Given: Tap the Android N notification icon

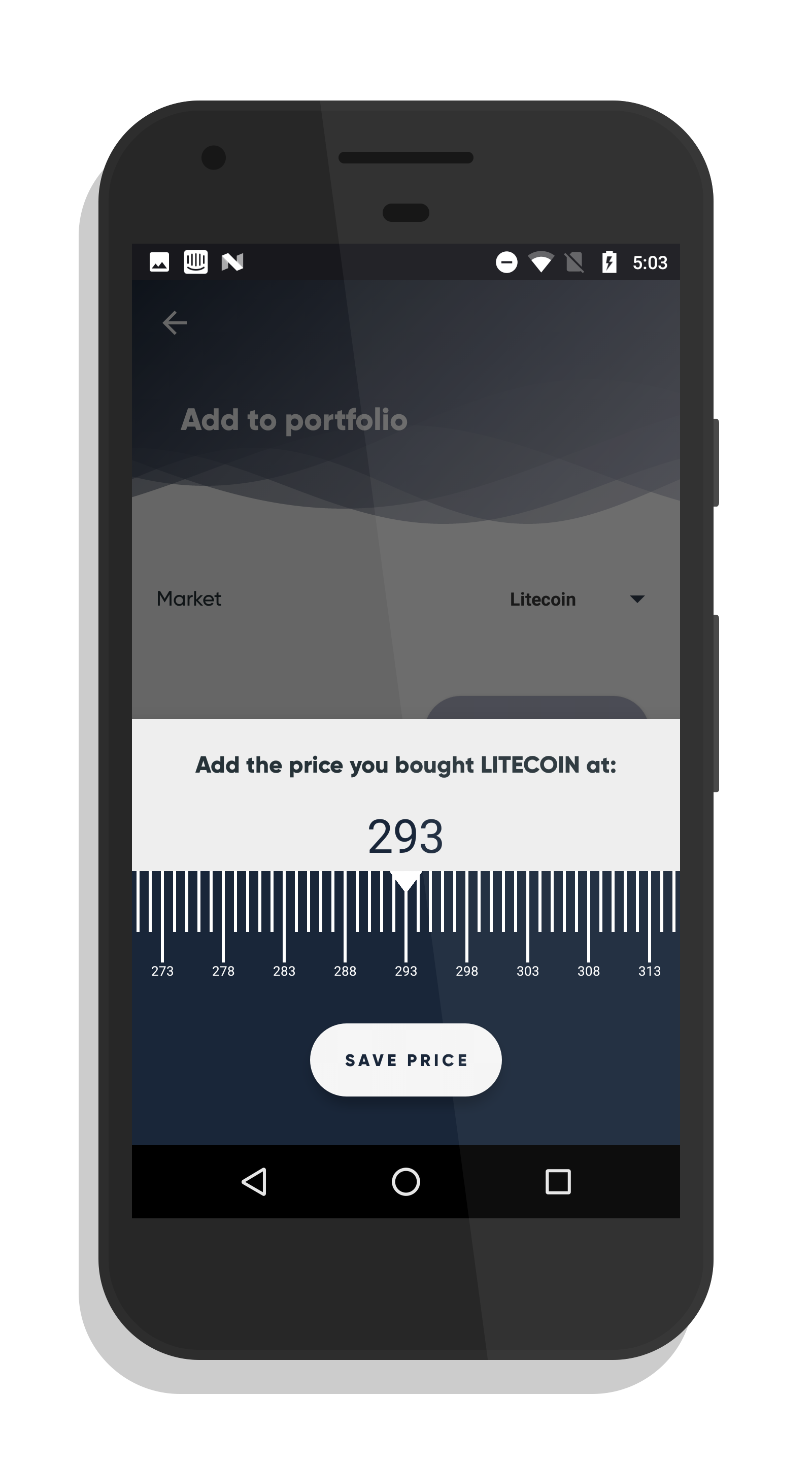Looking at the screenshot, I should pyautogui.click(x=232, y=262).
